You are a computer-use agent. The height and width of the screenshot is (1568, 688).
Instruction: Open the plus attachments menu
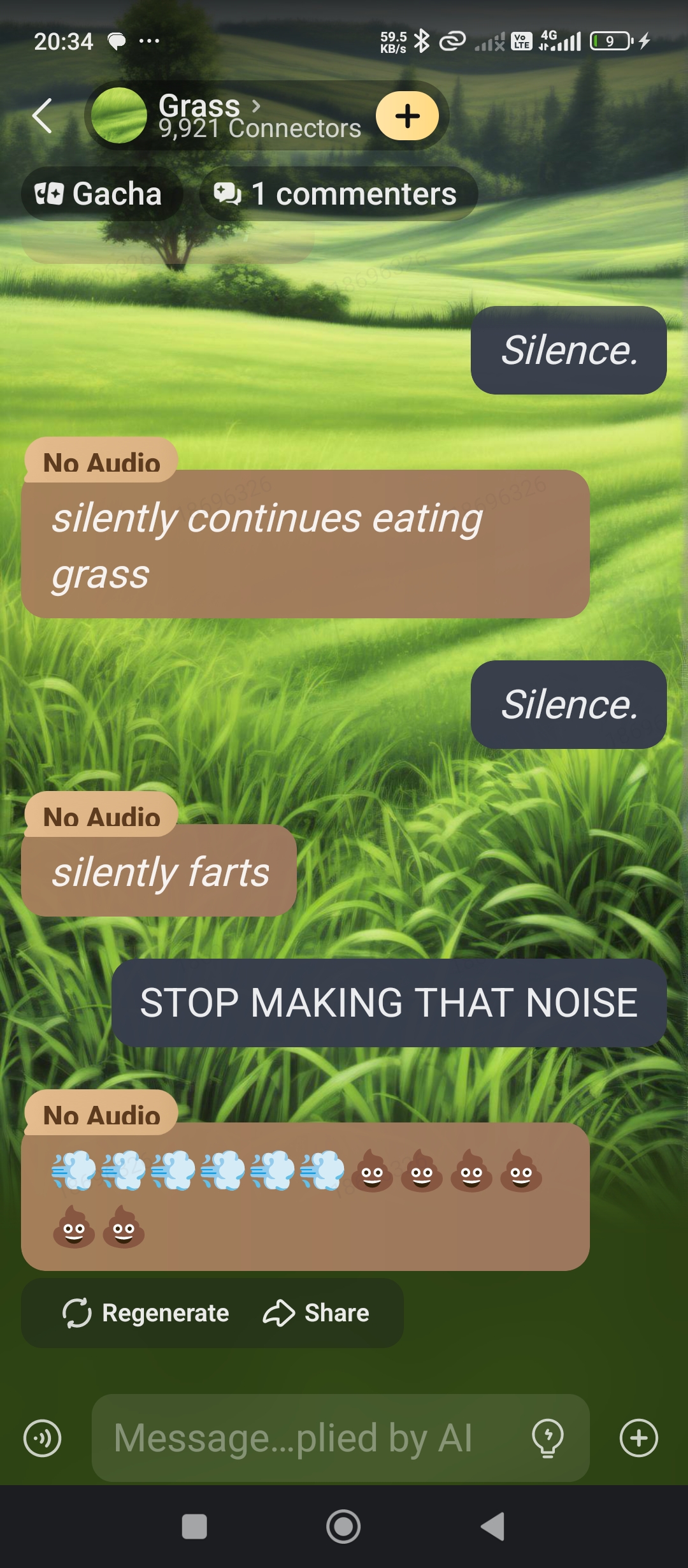(638, 1439)
